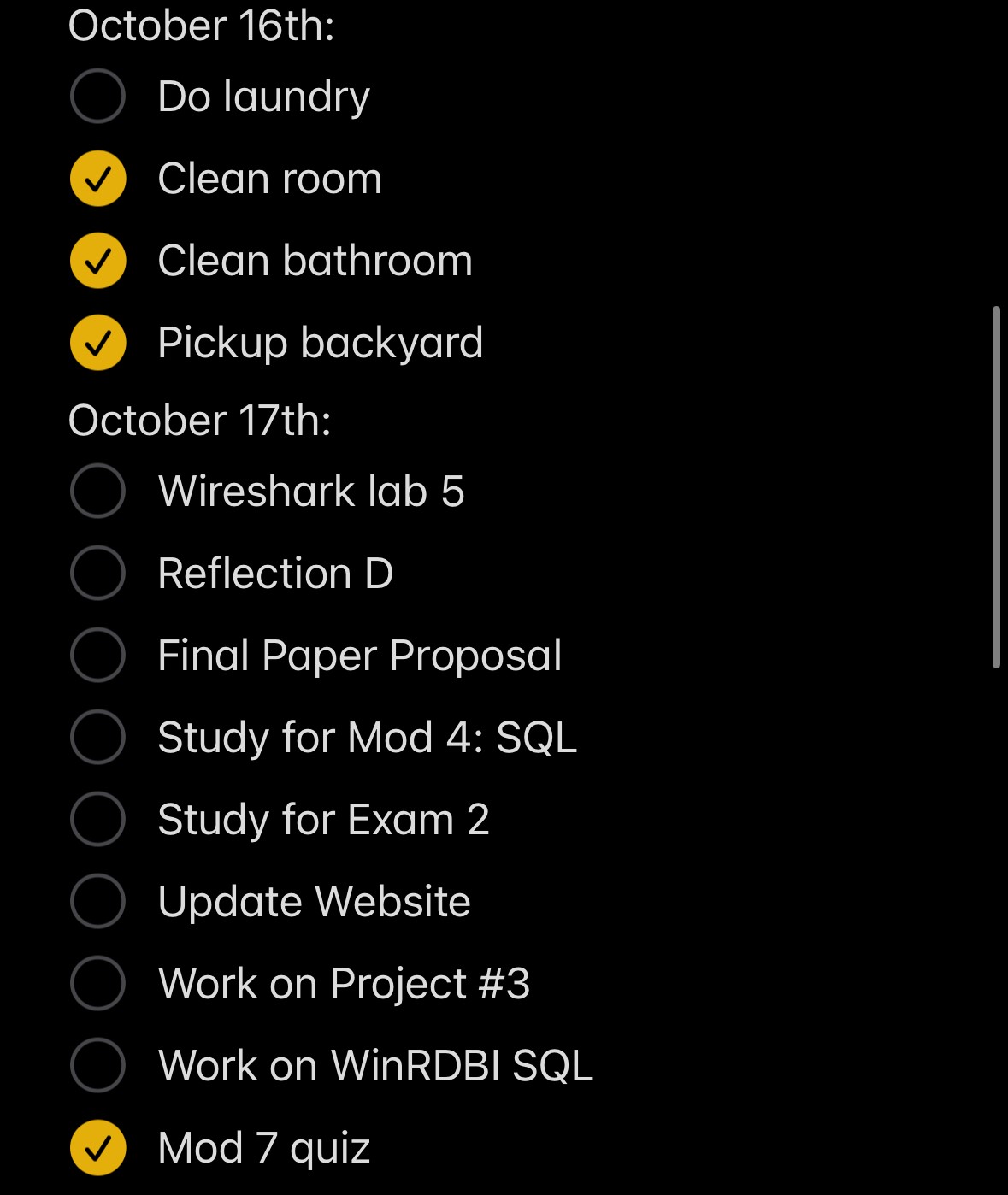Uncheck Clean bathroom checkbox
The image size is (1008, 1195).
pos(98,261)
